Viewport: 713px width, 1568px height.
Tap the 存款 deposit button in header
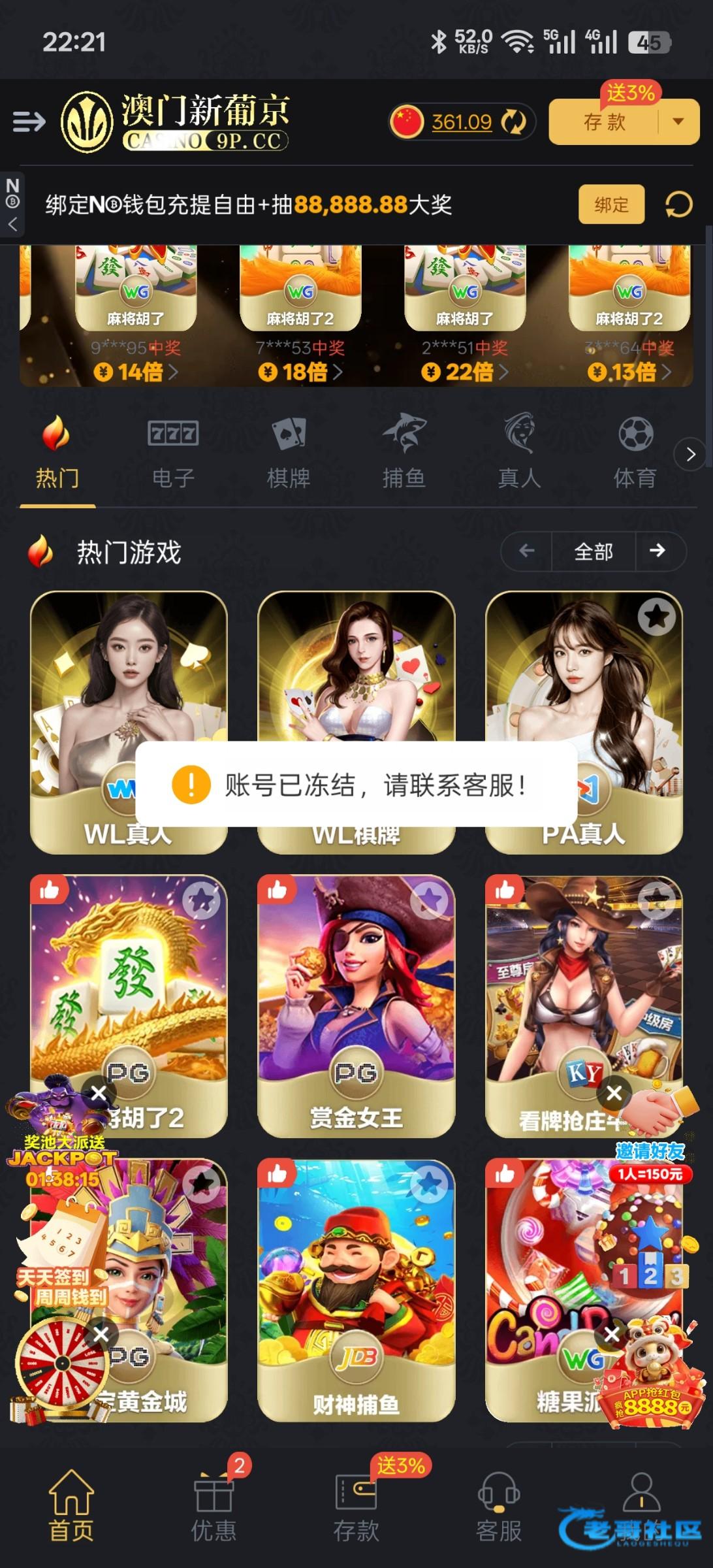(x=604, y=122)
